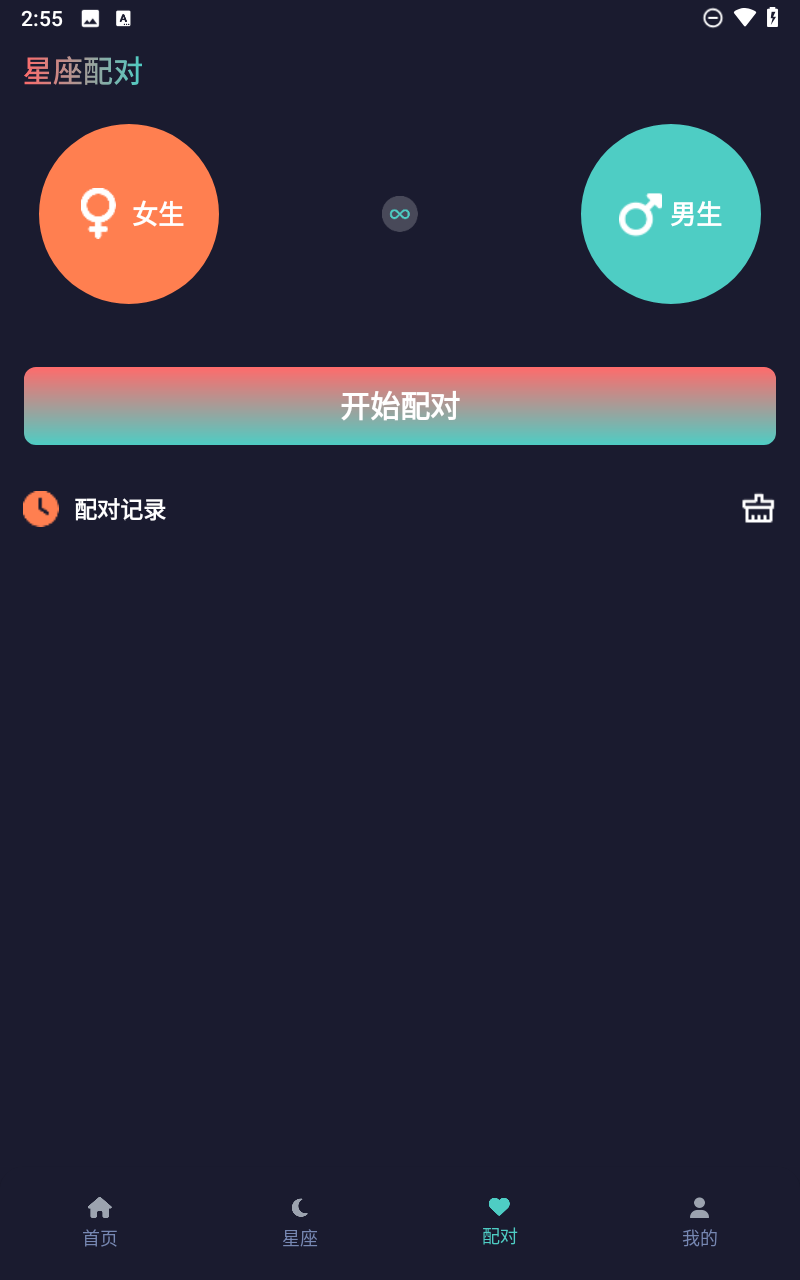Switch to the 首页 tab

(100, 1221)
